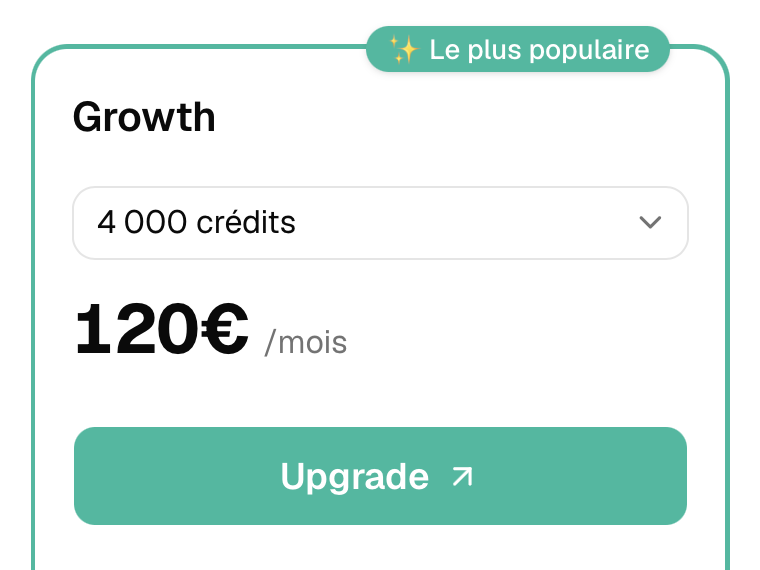Expand the 4 000 crédits dropdown
The height and width of the screenshot is (570, 760).
click(x=380, y=223)
